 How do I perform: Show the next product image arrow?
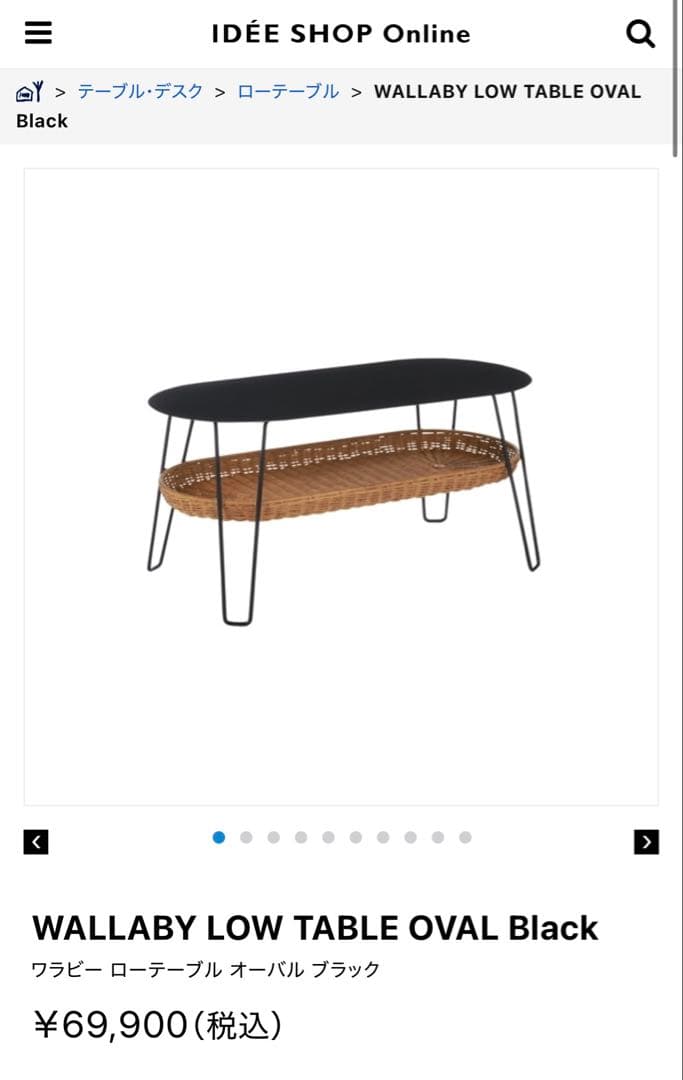[x=646, y=842]
